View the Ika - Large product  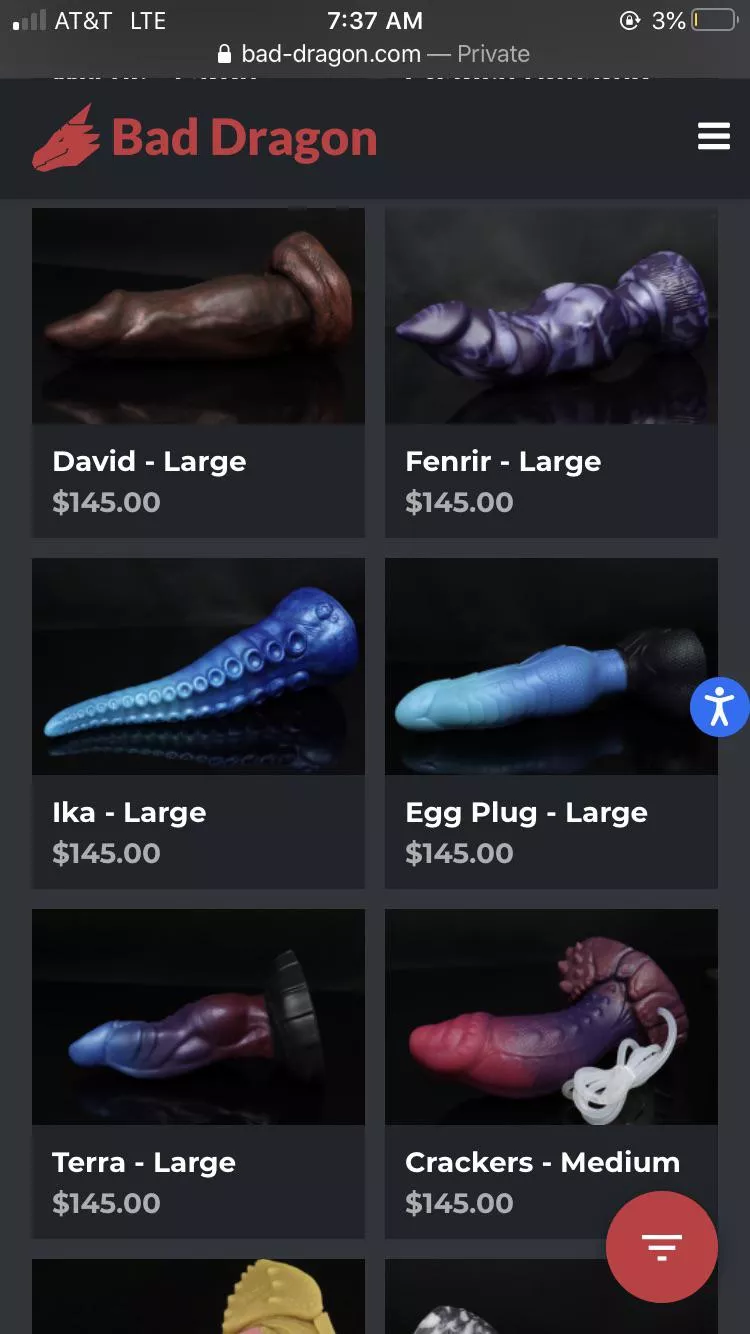[198, 722]
